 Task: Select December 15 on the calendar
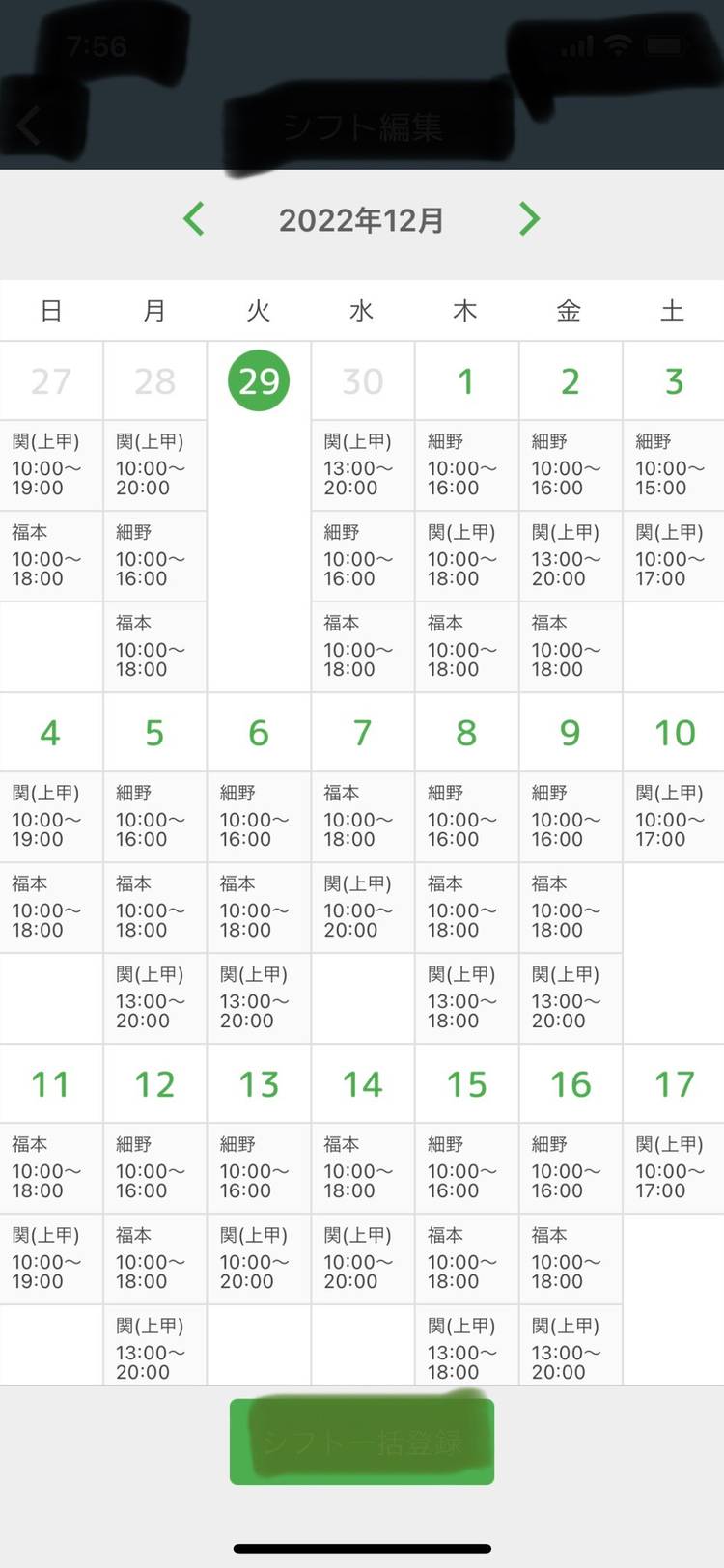tap(466, 1084)
